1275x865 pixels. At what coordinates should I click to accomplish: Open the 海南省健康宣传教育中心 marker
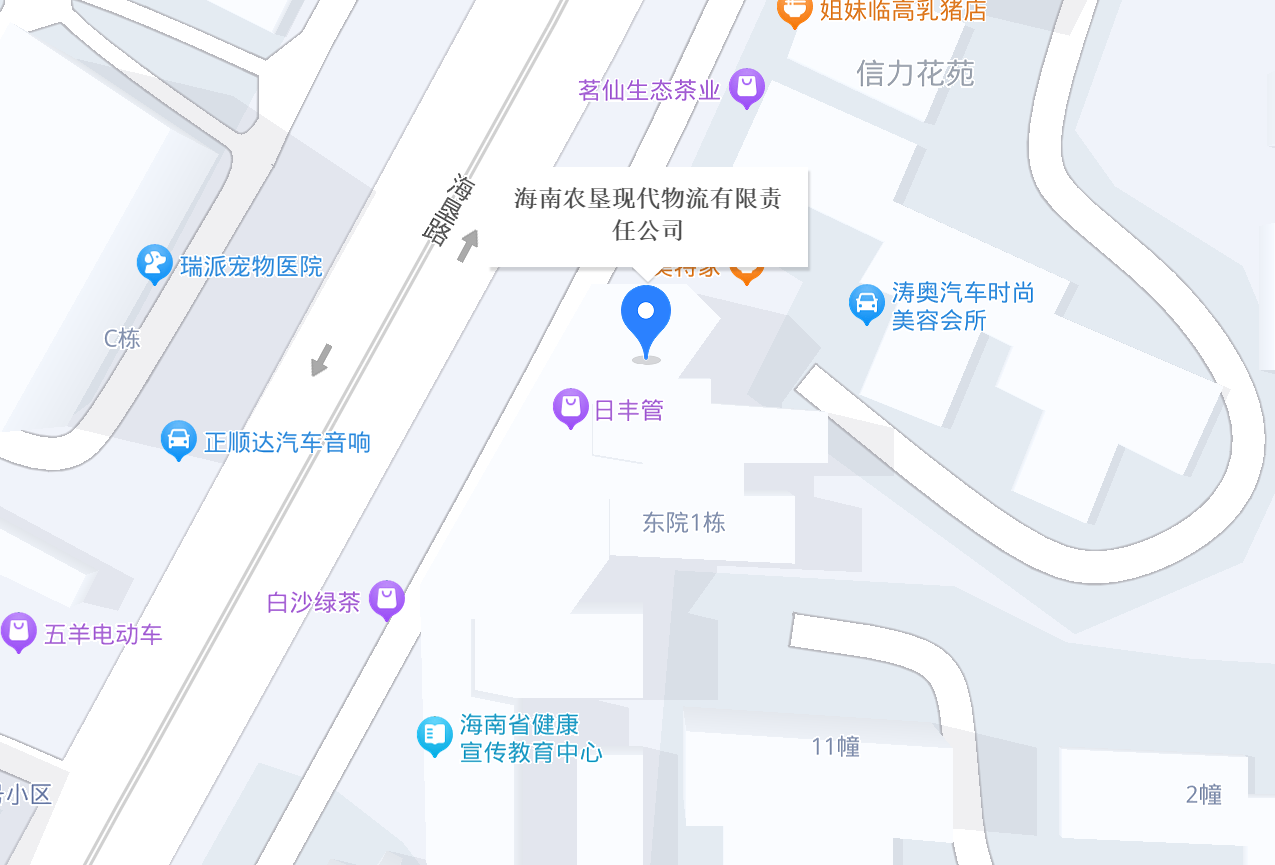(434, 735)
